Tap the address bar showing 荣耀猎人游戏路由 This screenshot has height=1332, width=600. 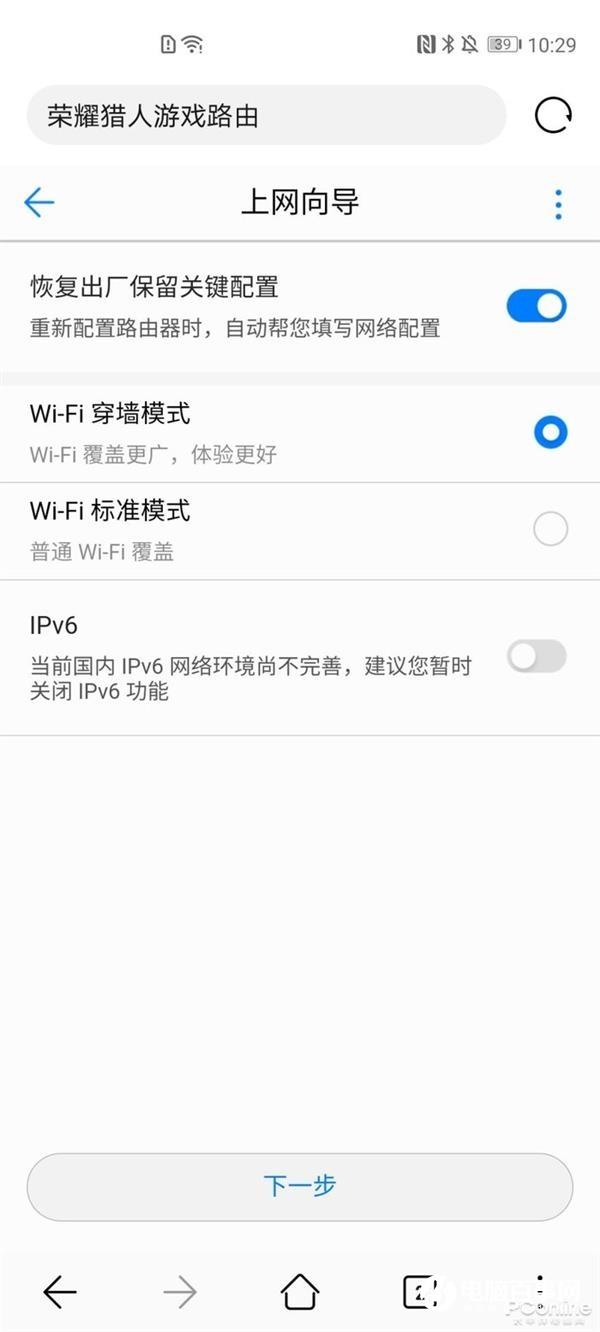[x=266, y=115]
